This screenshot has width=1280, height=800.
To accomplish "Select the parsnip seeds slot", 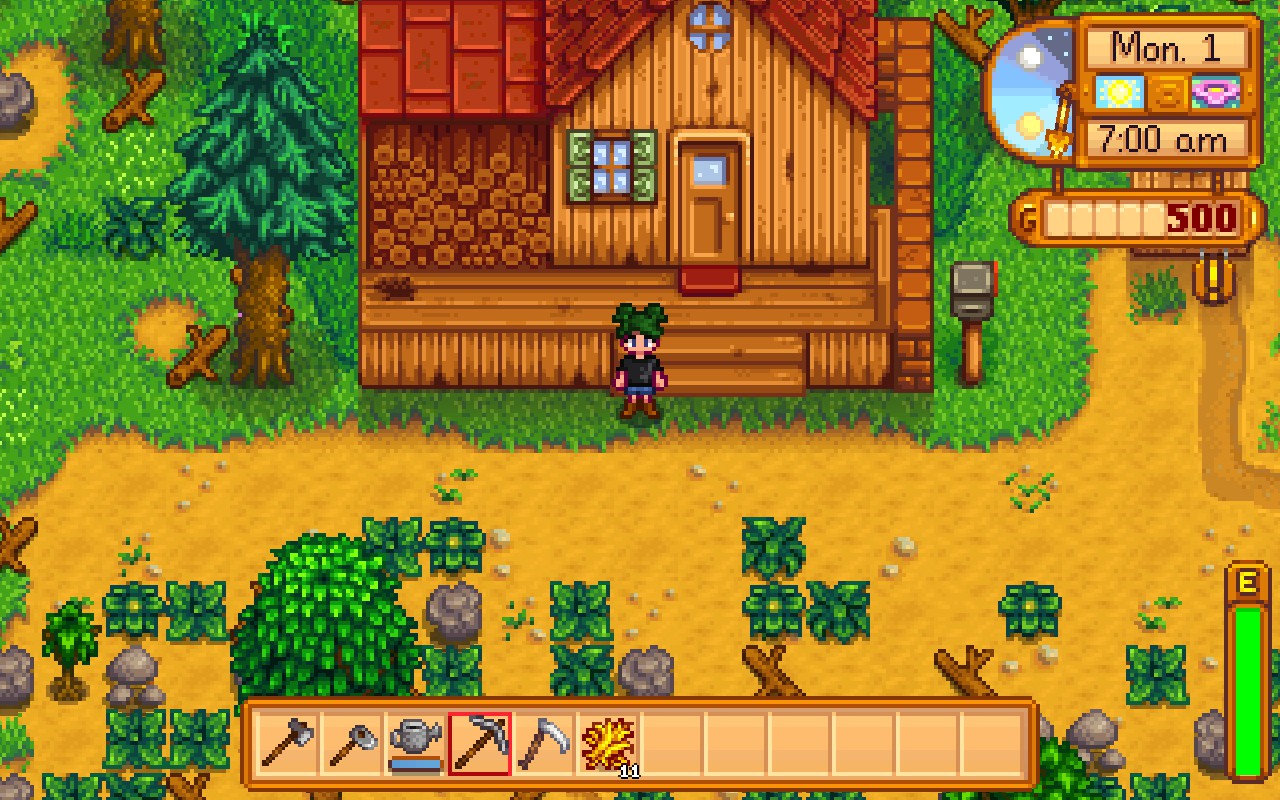I will point(608,744).
